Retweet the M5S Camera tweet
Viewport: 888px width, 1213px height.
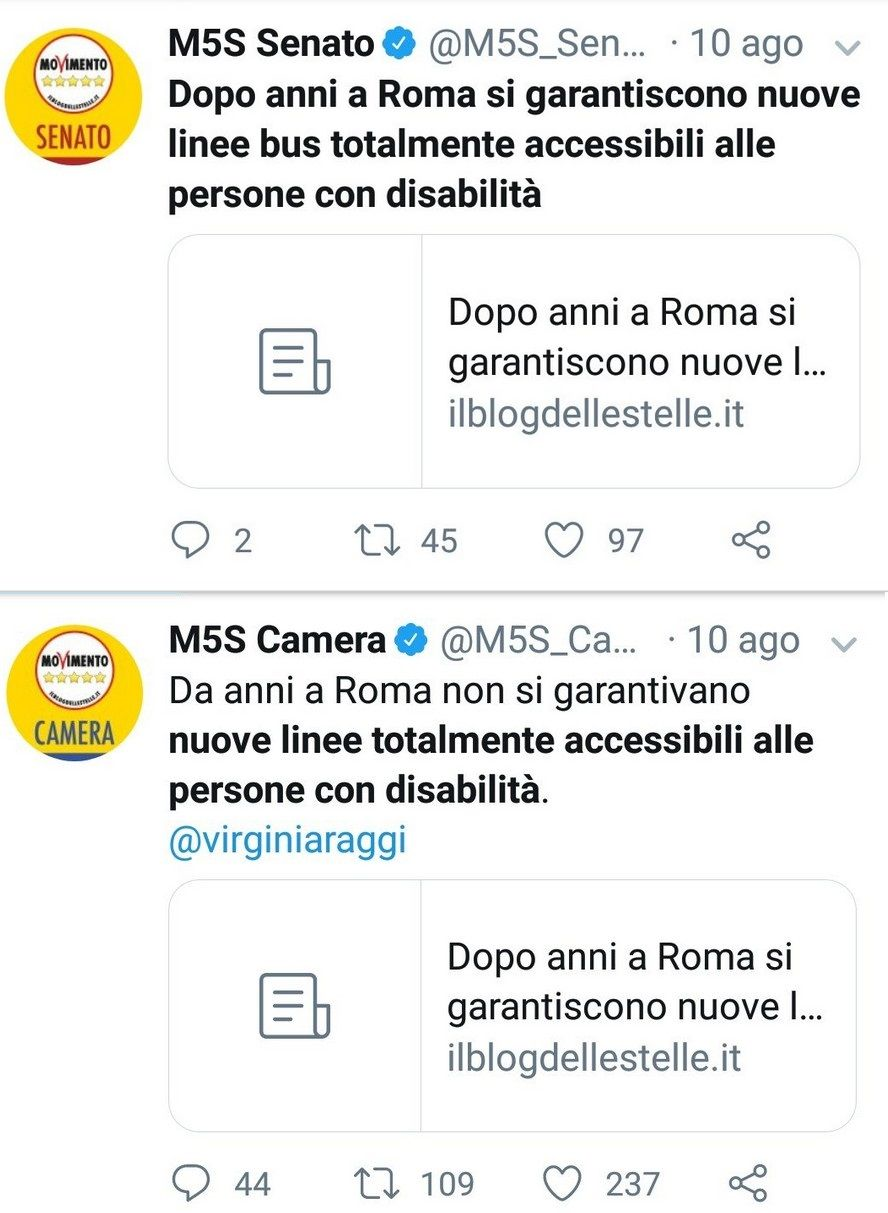pyautogui.click(x=379, y=1184)
